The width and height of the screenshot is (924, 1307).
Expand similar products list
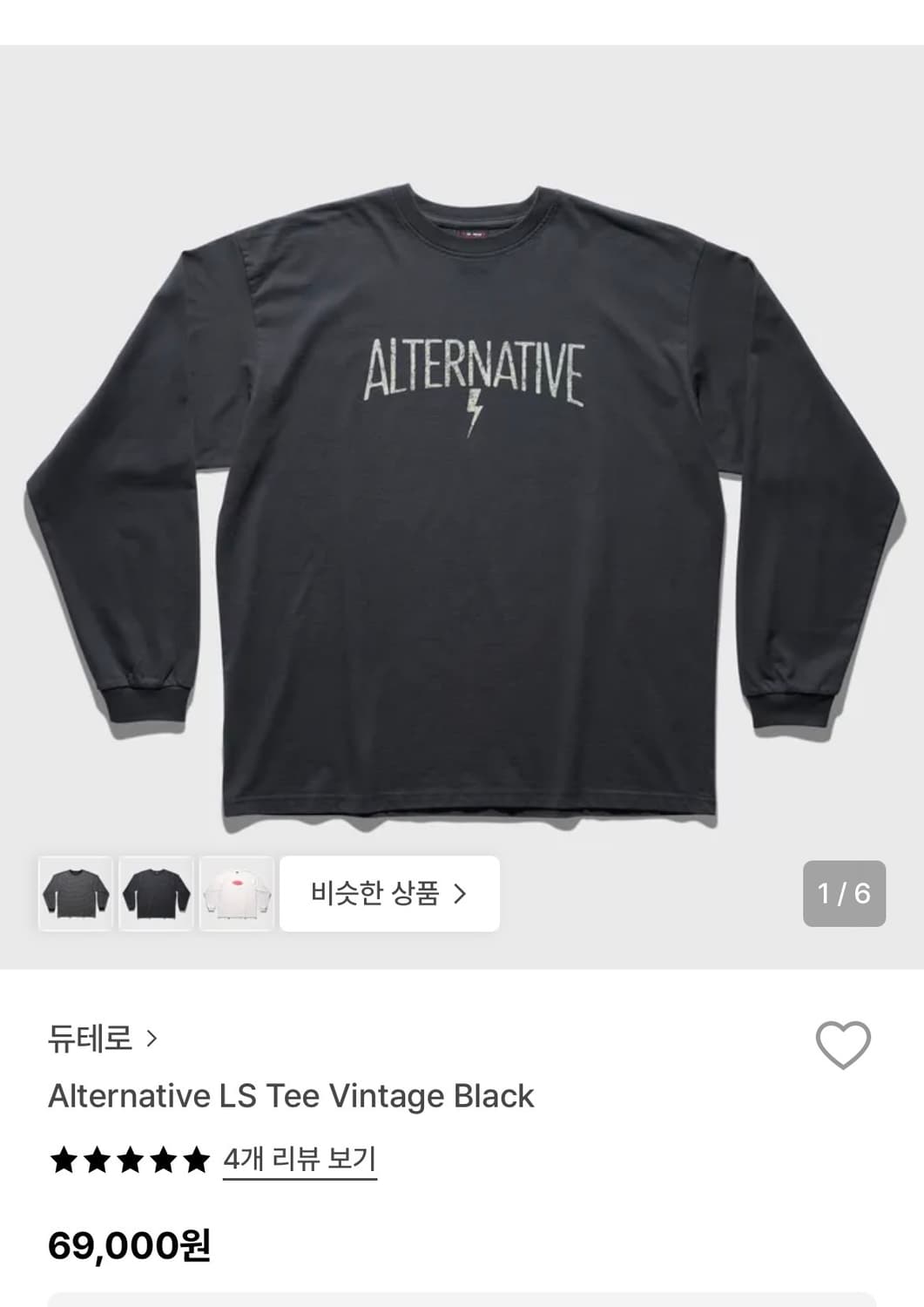(x=389, y=894)
